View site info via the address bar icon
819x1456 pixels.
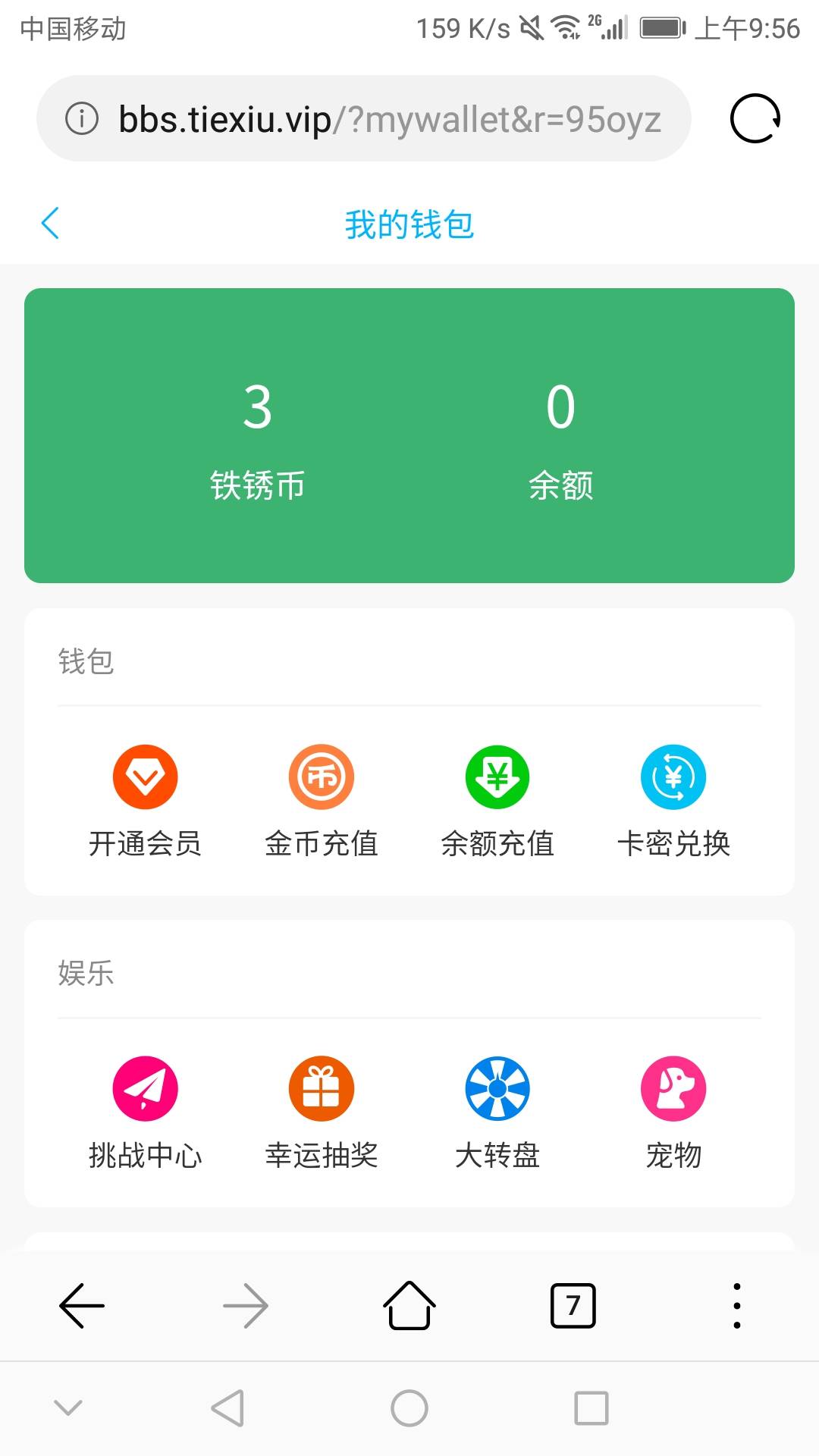click(82, 119)
